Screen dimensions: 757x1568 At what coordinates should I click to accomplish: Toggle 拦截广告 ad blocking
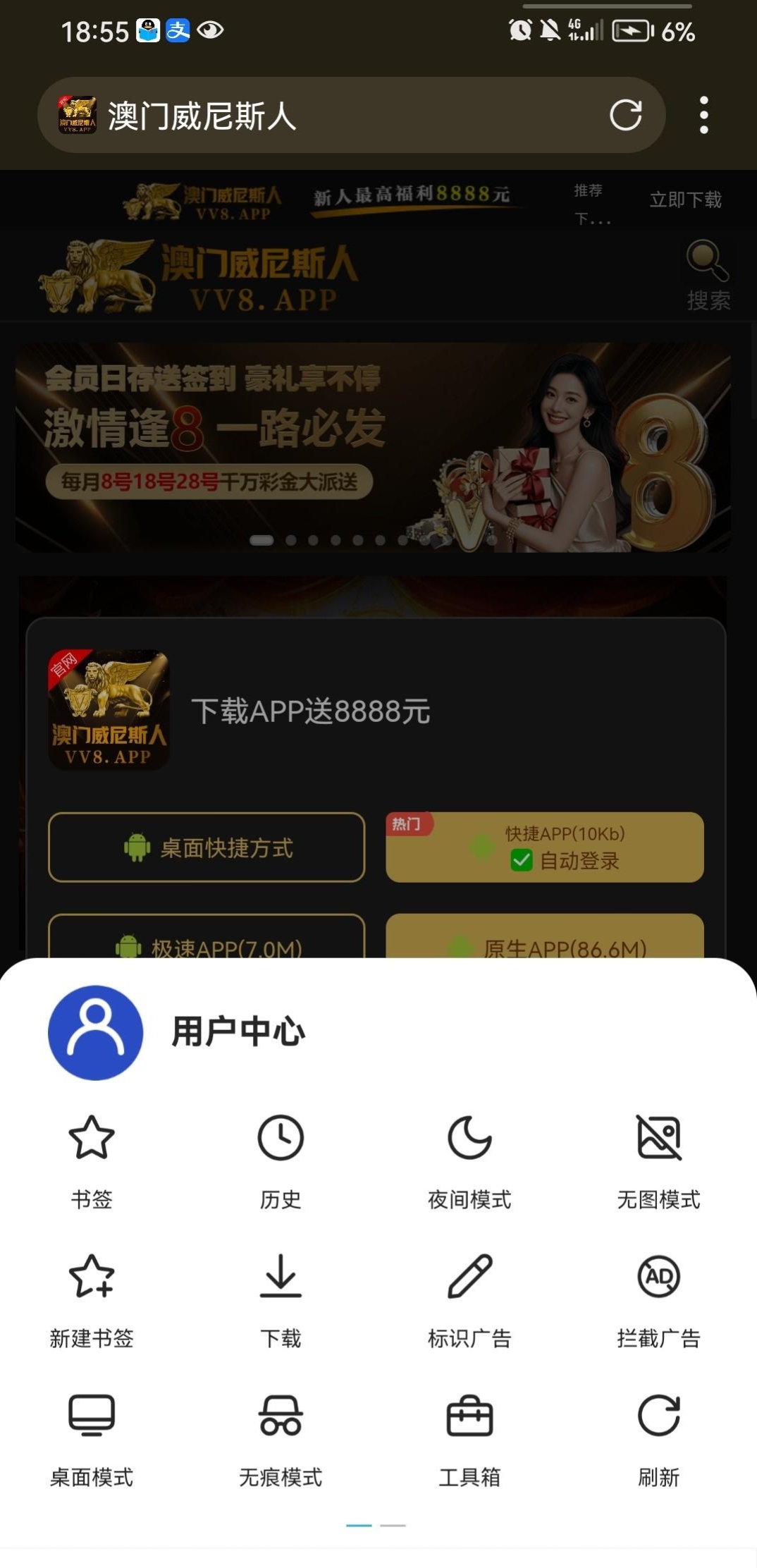pyautogui.click(x=658, y=1296)
